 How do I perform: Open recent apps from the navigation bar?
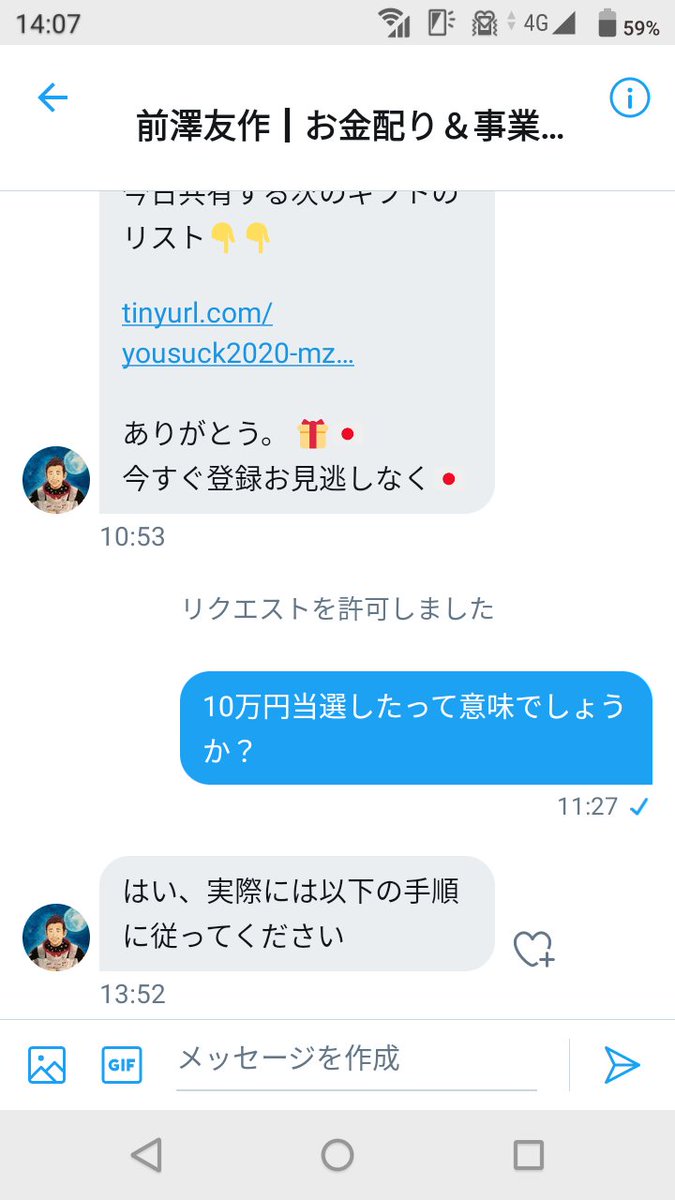(x=528, y=1155)
